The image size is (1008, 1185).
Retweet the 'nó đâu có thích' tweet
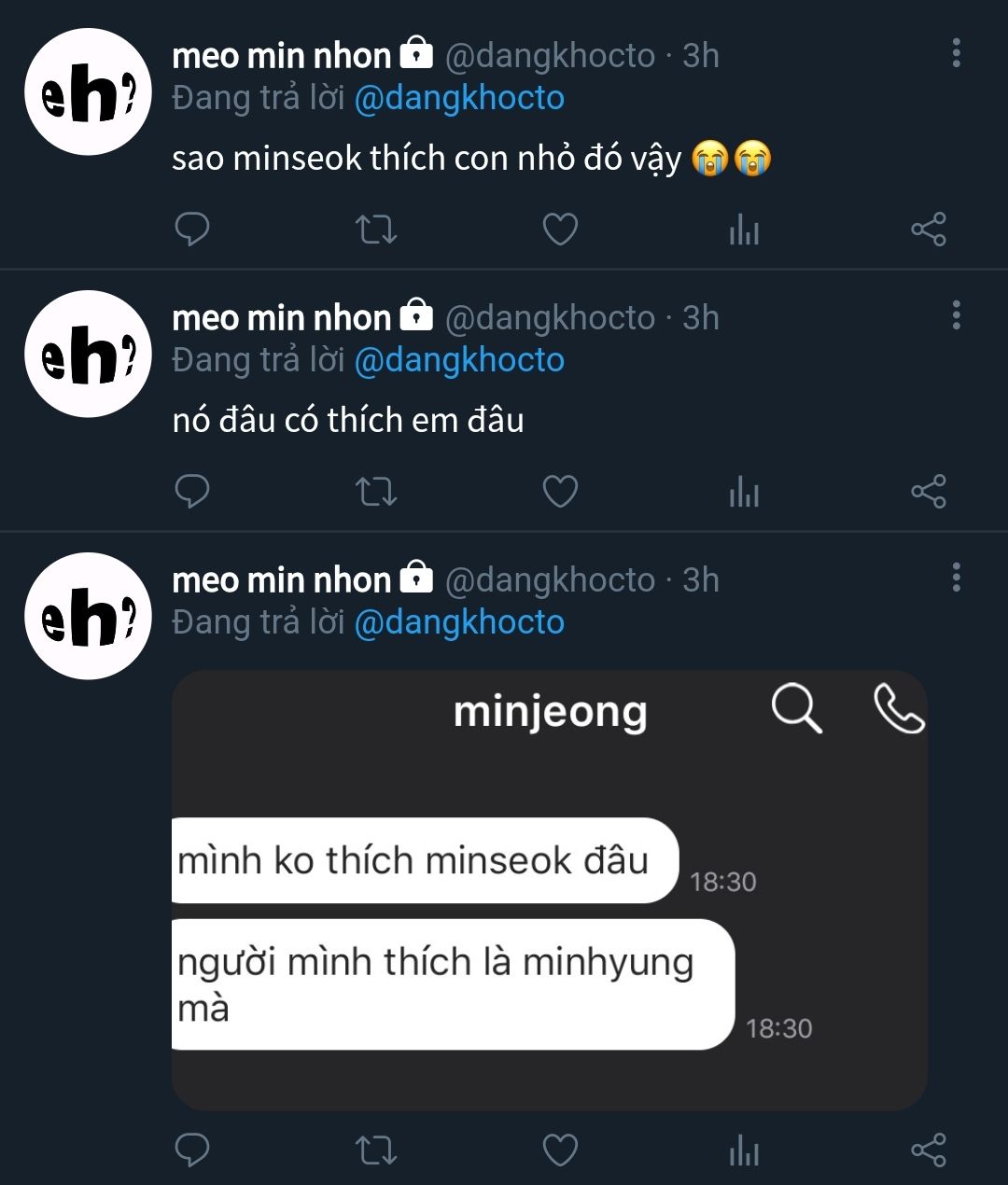[377, 492]
